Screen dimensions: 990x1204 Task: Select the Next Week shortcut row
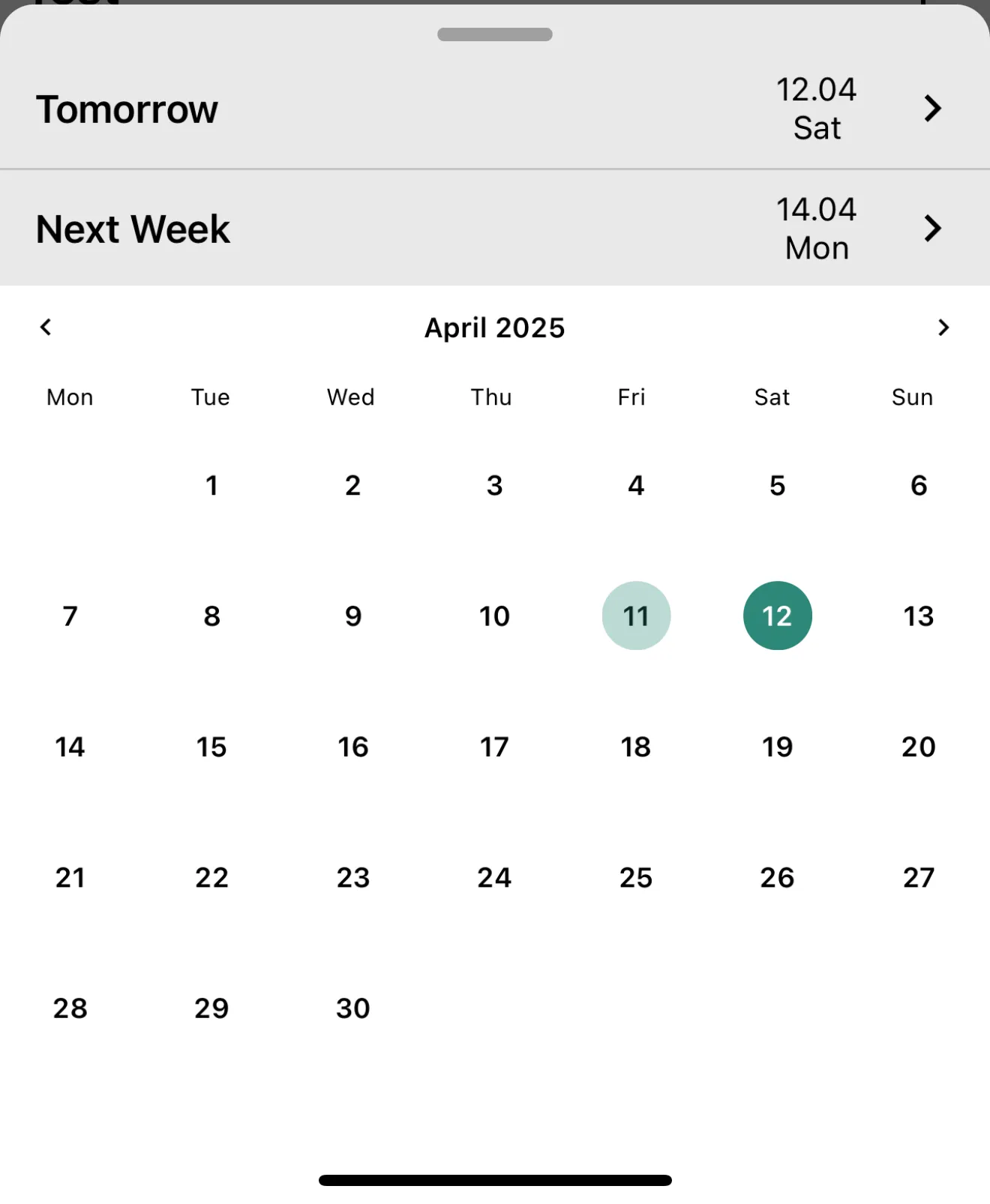[495, 229]
